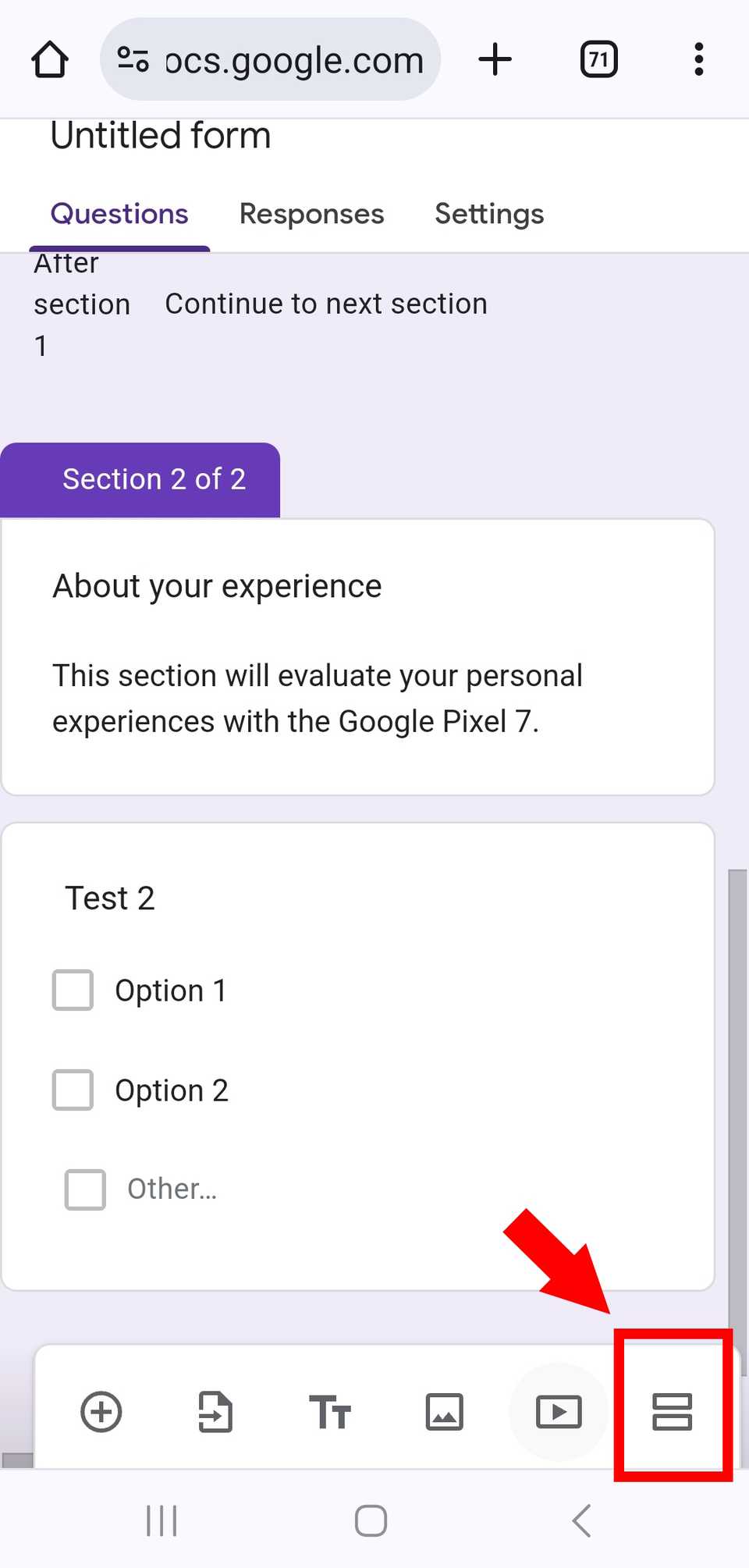Open the Continue to next section dropdown
Screen dimensions: 749x1568
(x=325, y=304)
